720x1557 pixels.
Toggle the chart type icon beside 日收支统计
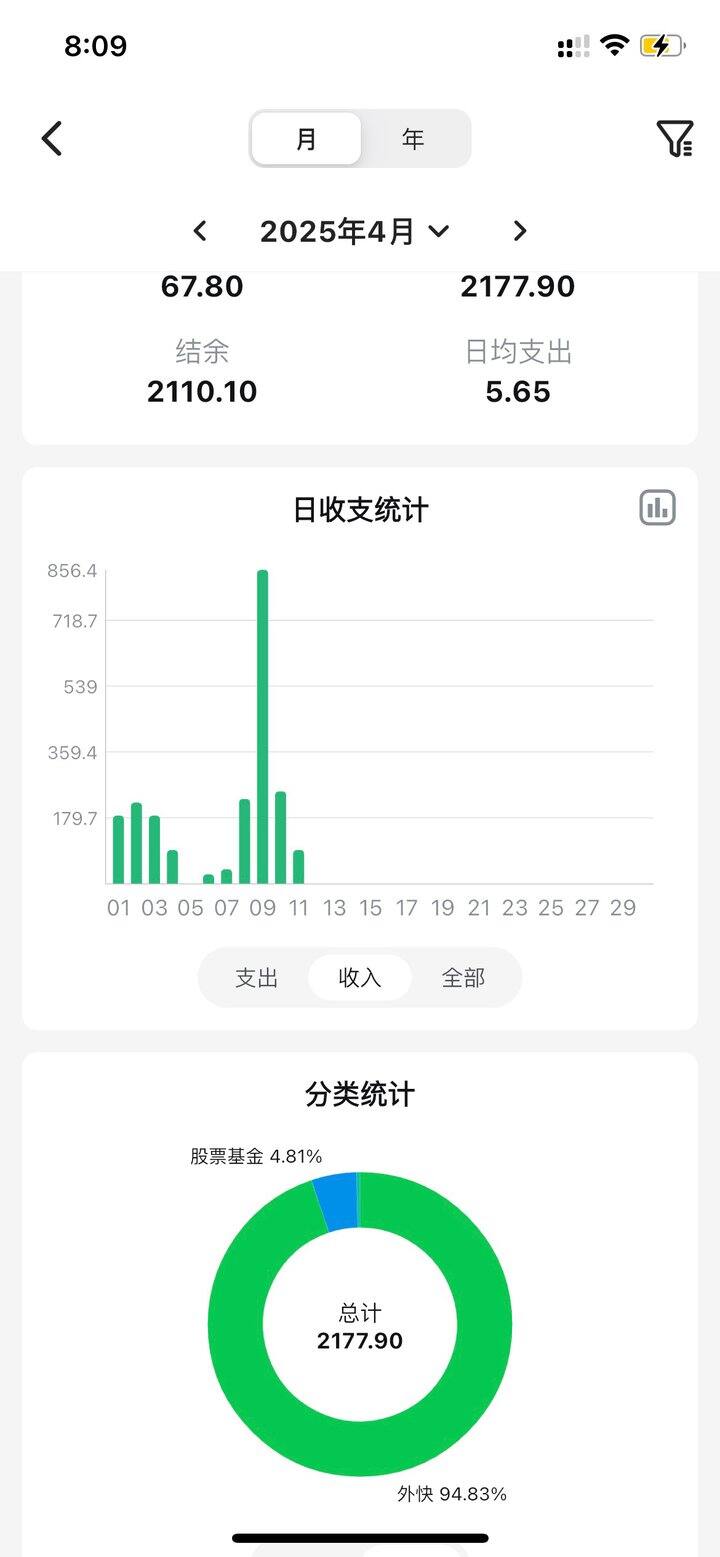click(x=658, y=508)
